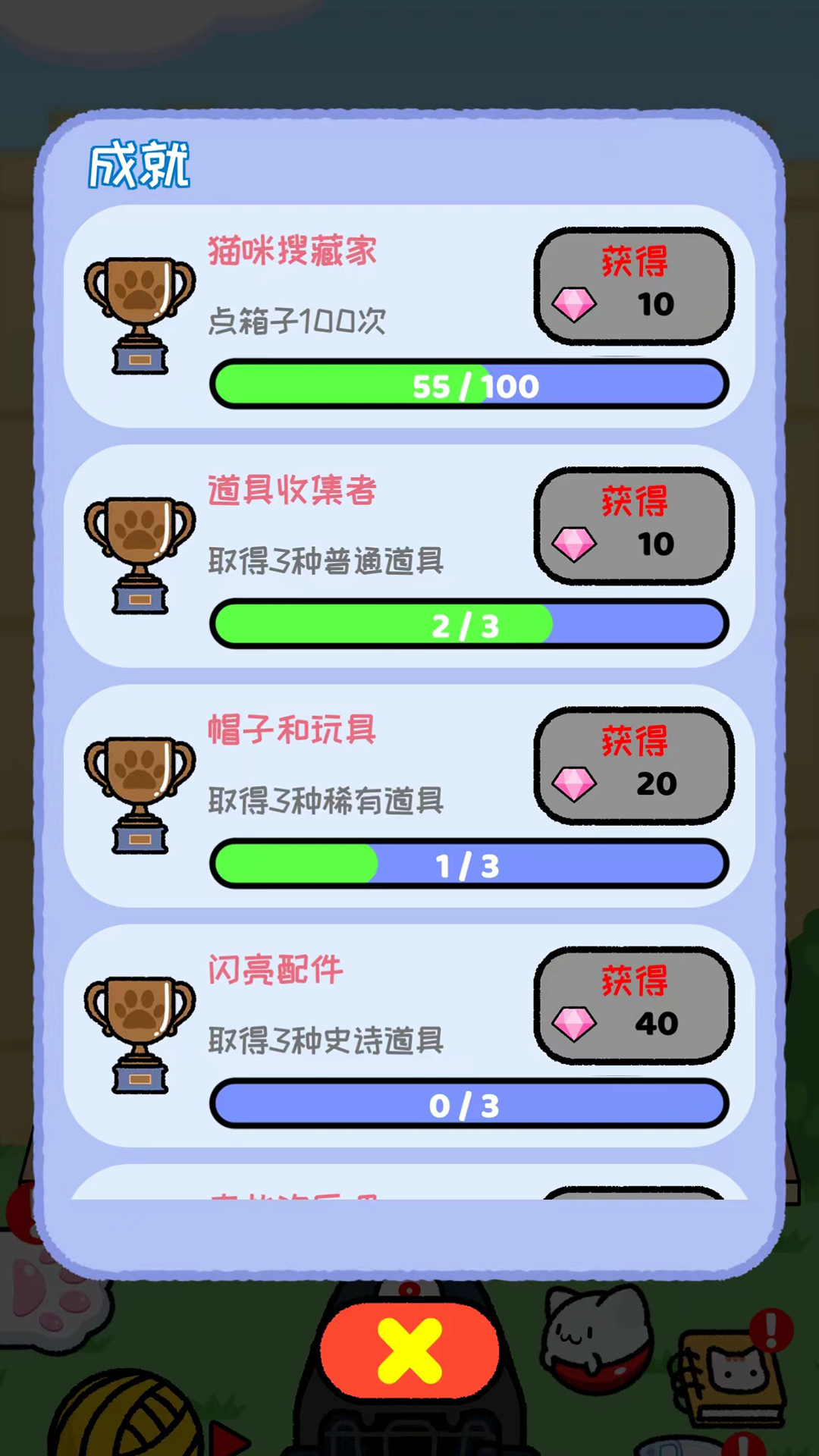Claim the 20 gem reward for 帽子和玩具
Viewport: 819px width, 1456px height.
coord(634,765)
